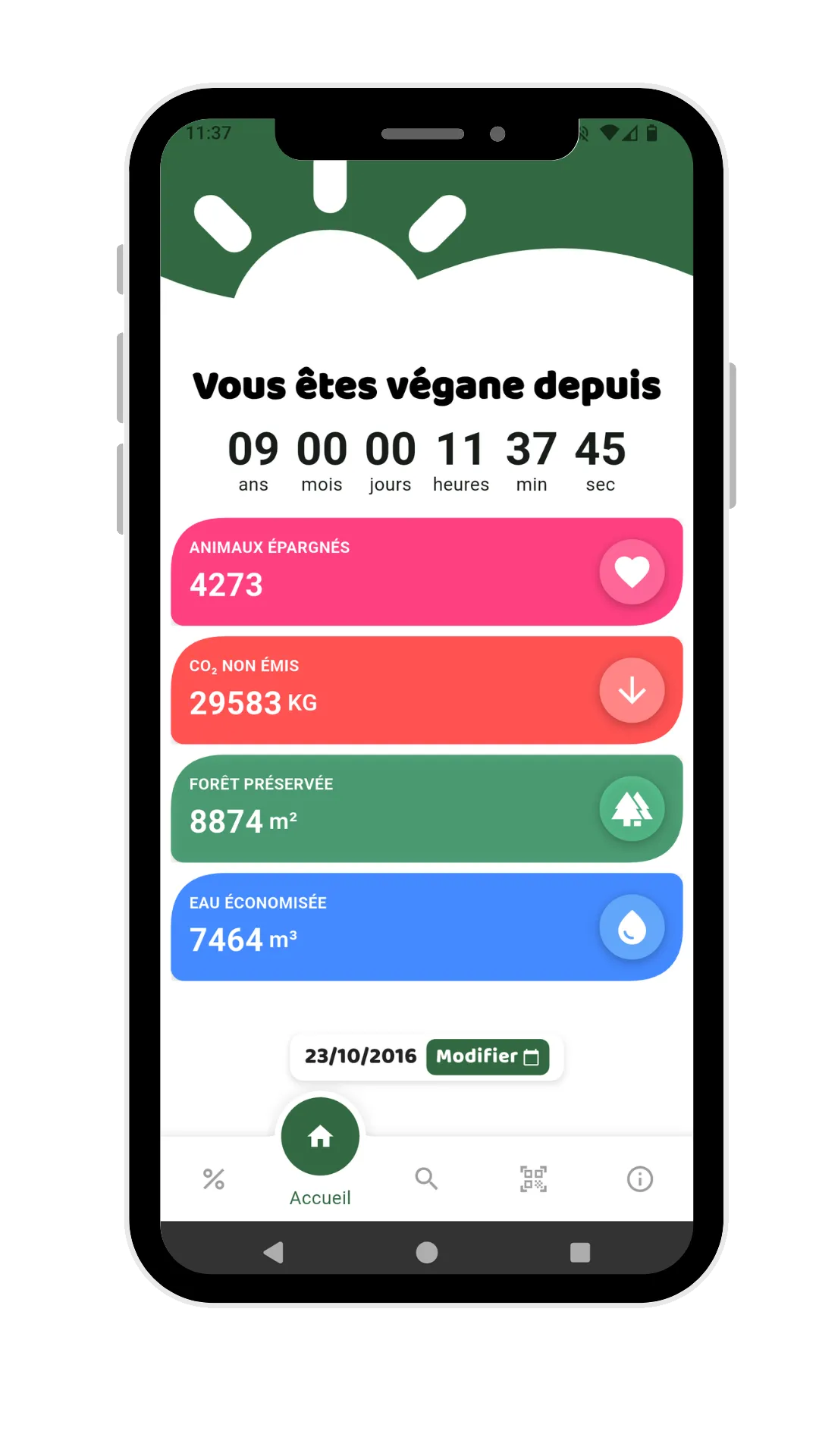Open the percent tab in bottom navigation
Image resolution: width=819 pixels, height=1456 pixels.
coord(214,1179)
